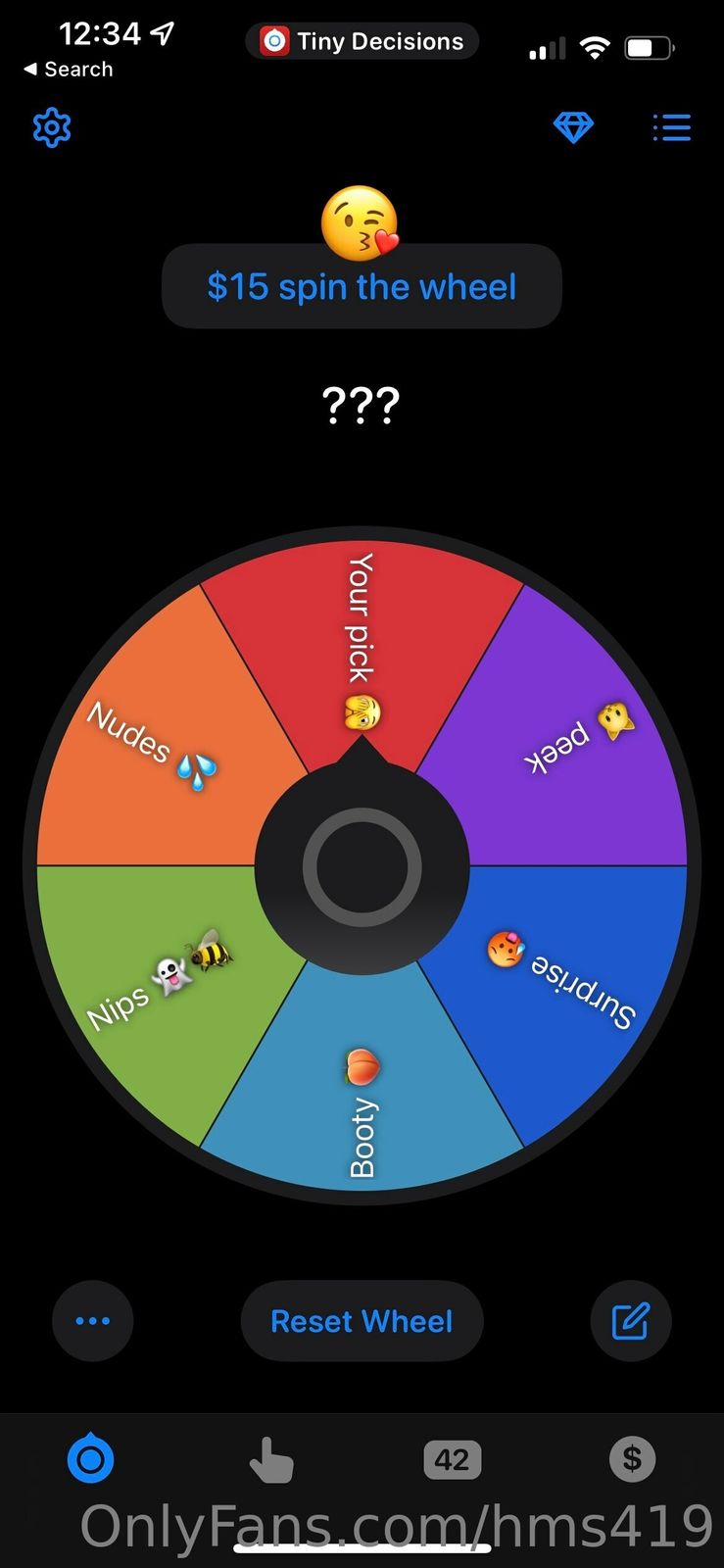724x1568 pixels.
Task: Edit the wheel with the pencil icon
Action: [631, 1321]
